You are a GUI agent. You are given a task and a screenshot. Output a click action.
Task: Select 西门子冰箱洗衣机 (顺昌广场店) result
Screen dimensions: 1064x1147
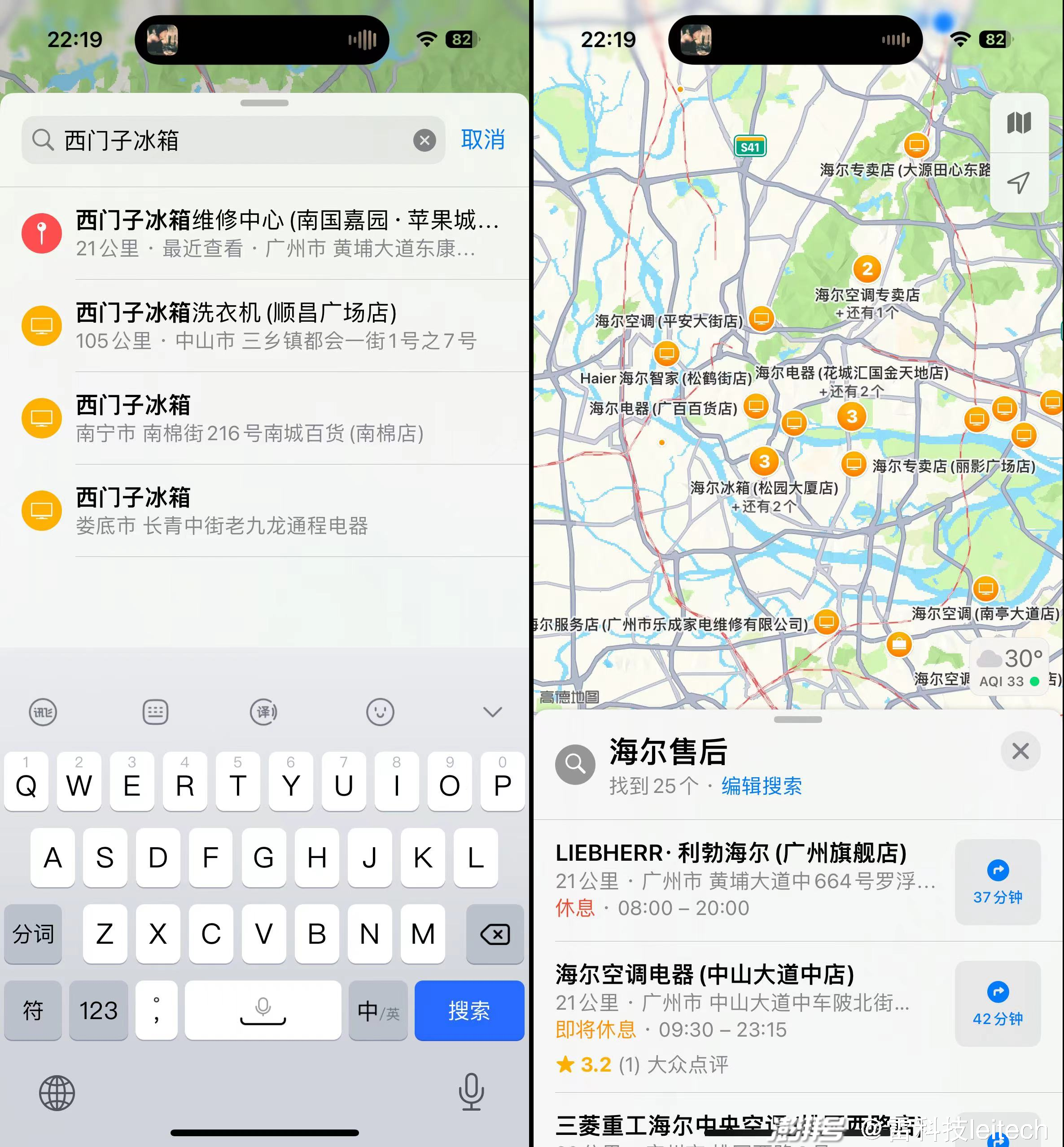(x=264, y=326)
